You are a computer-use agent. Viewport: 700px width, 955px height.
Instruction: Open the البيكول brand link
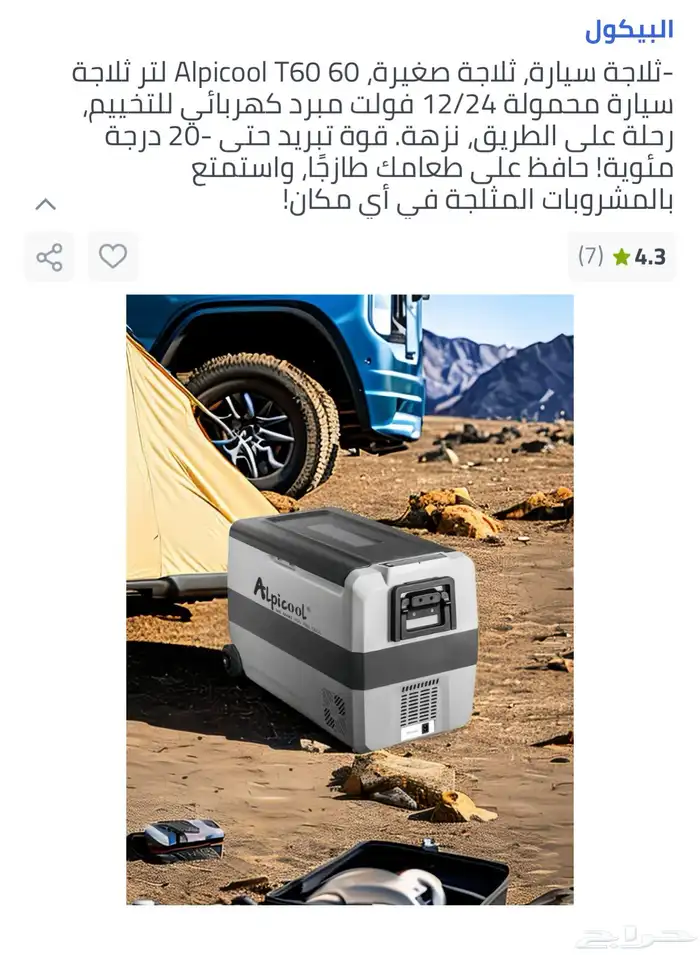pyautogui.click(x=629, y=30)
